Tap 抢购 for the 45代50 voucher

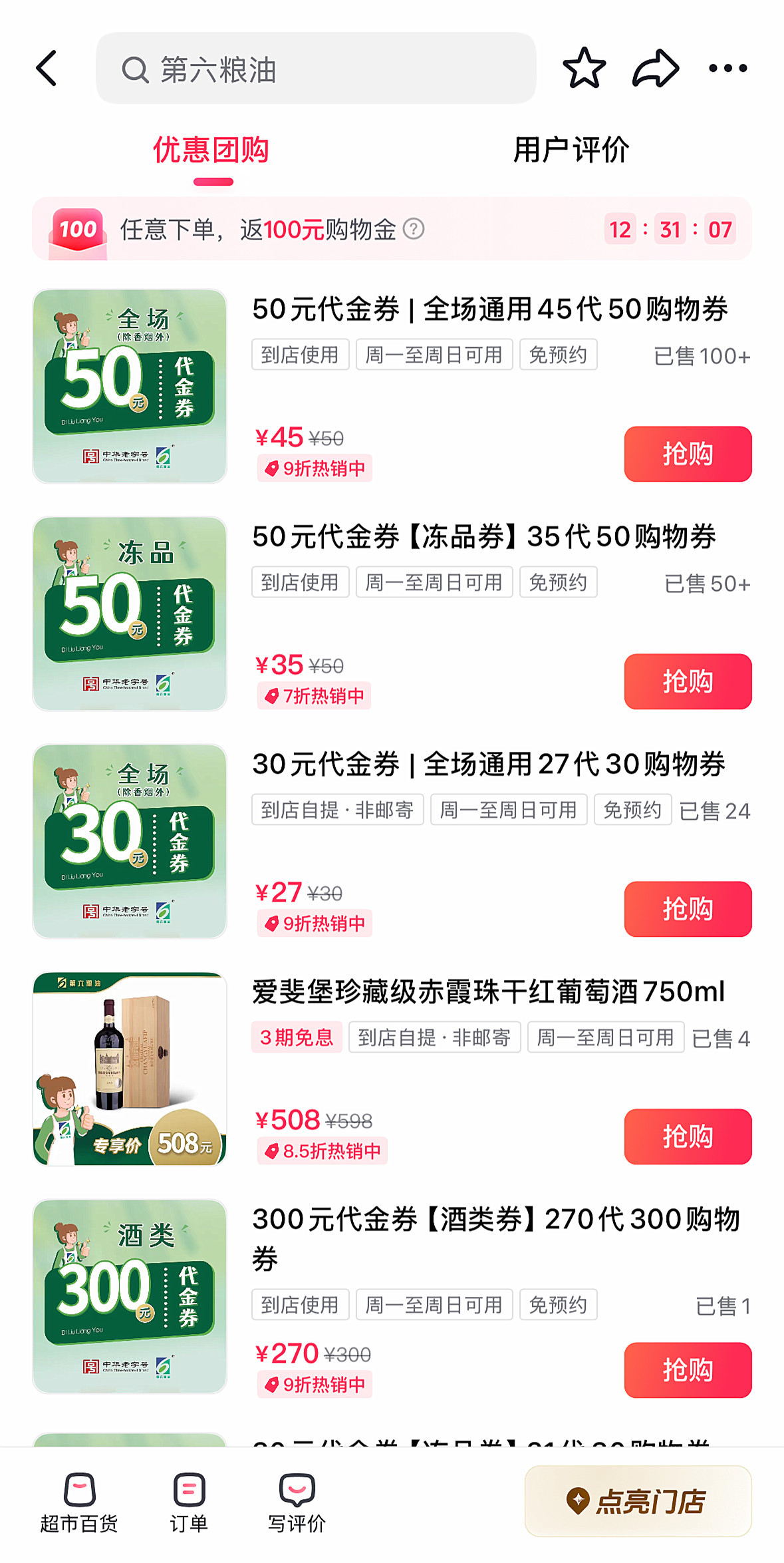point(688,454)
